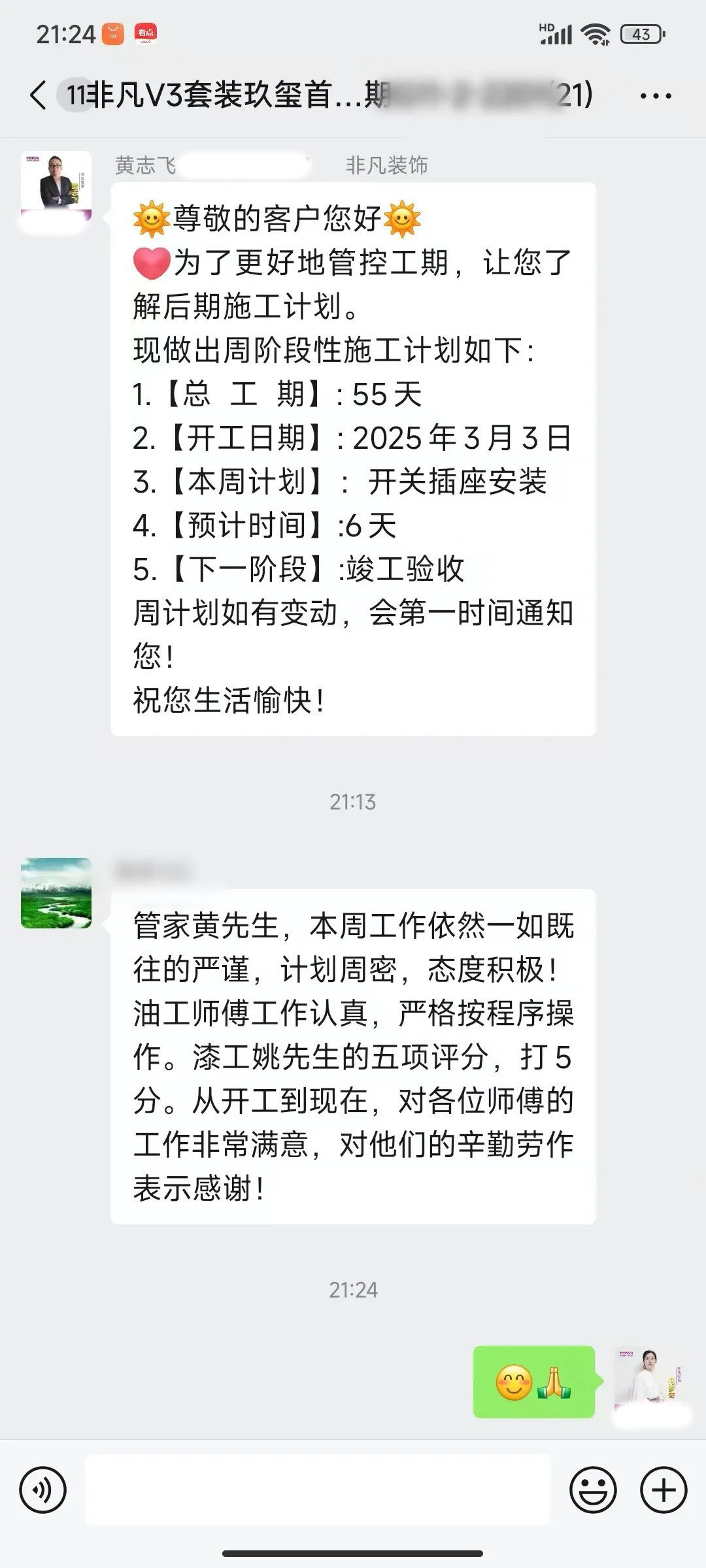
Task: Focus the message text field
Action: tap(317, 1490)
